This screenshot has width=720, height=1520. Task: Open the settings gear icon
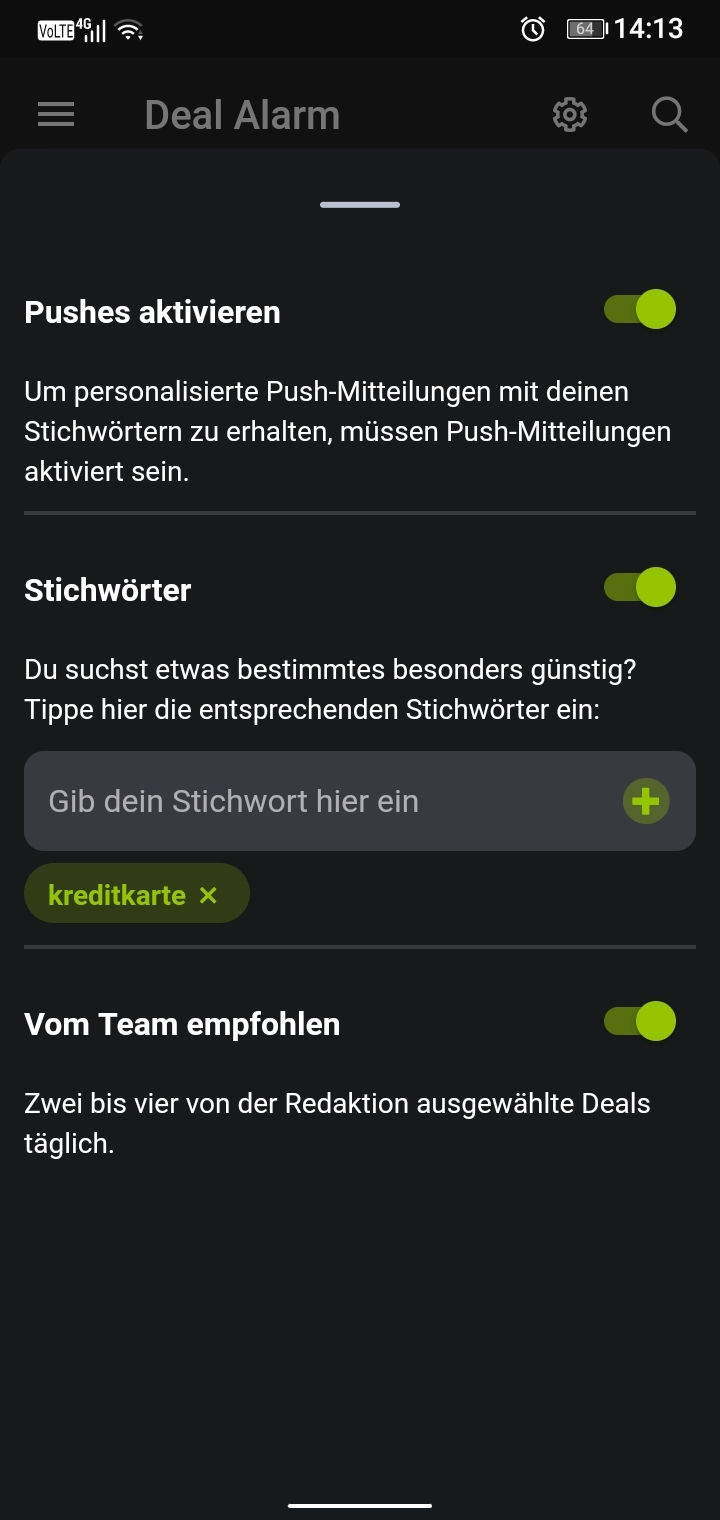(570, 115)
